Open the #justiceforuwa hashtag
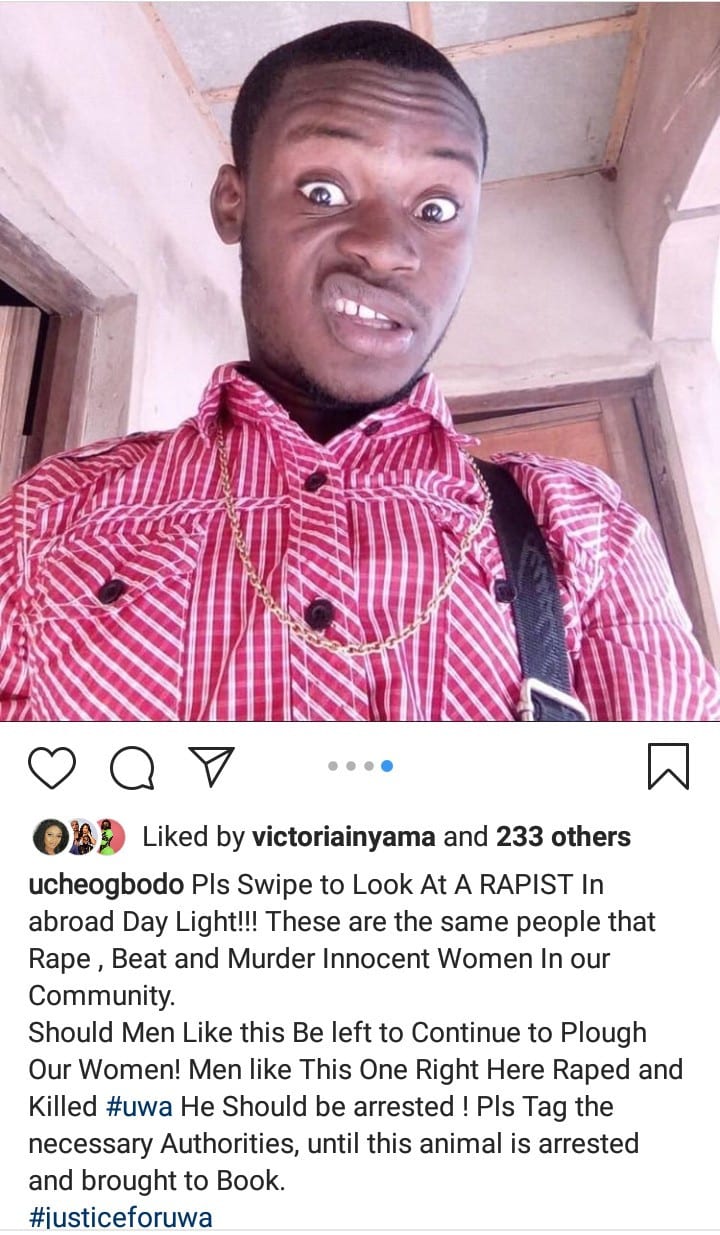 [x=120, y=1217]
